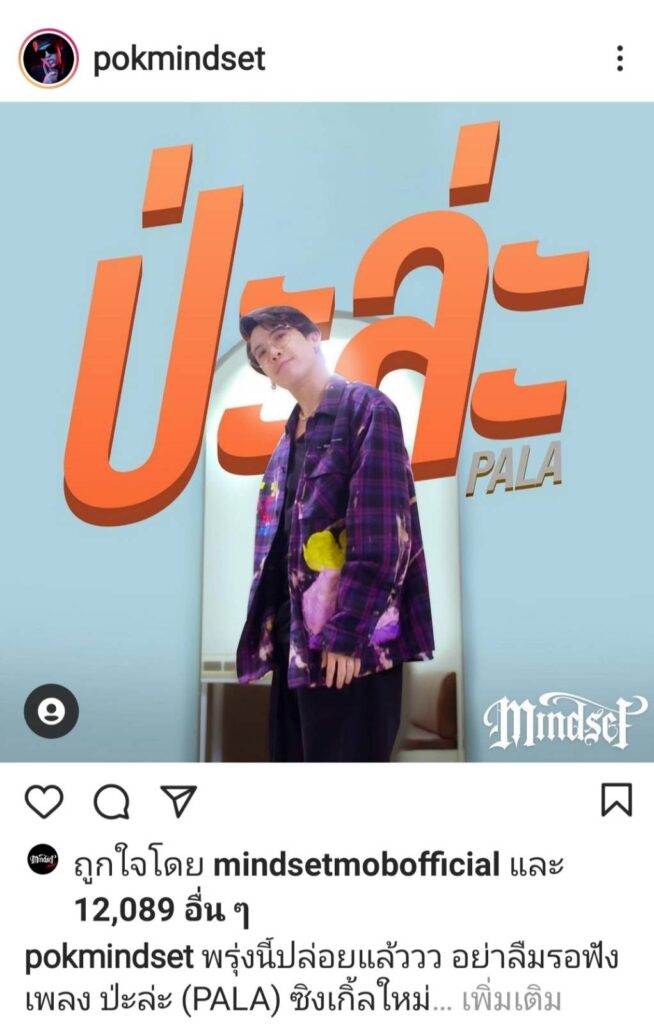Open pokmindset username in the caption
Viewport: 654px width, 1024px height.
pyautogui.click(x=108, y=958)
